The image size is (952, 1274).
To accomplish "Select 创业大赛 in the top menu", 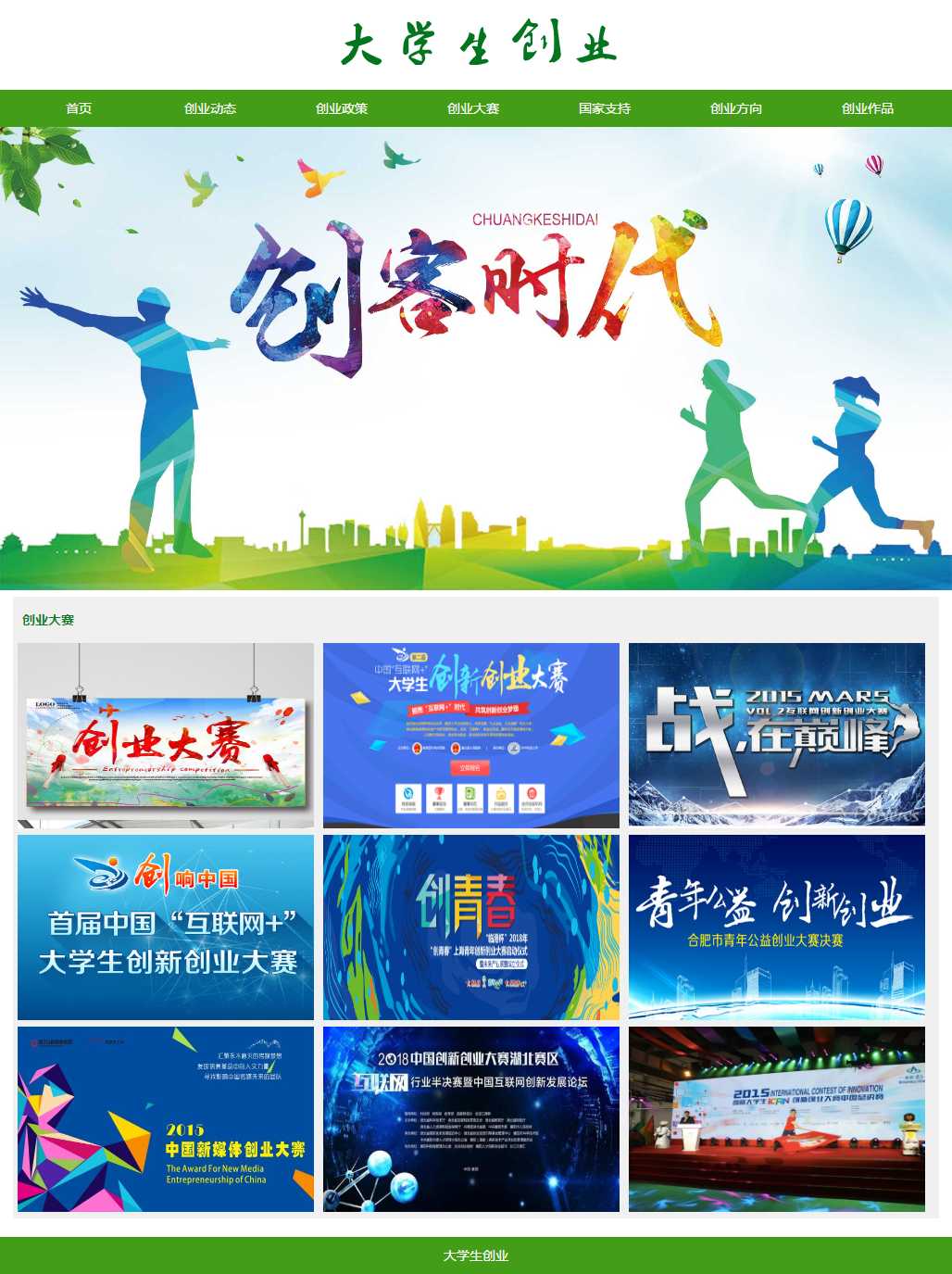I will click(x=473, y=108).
